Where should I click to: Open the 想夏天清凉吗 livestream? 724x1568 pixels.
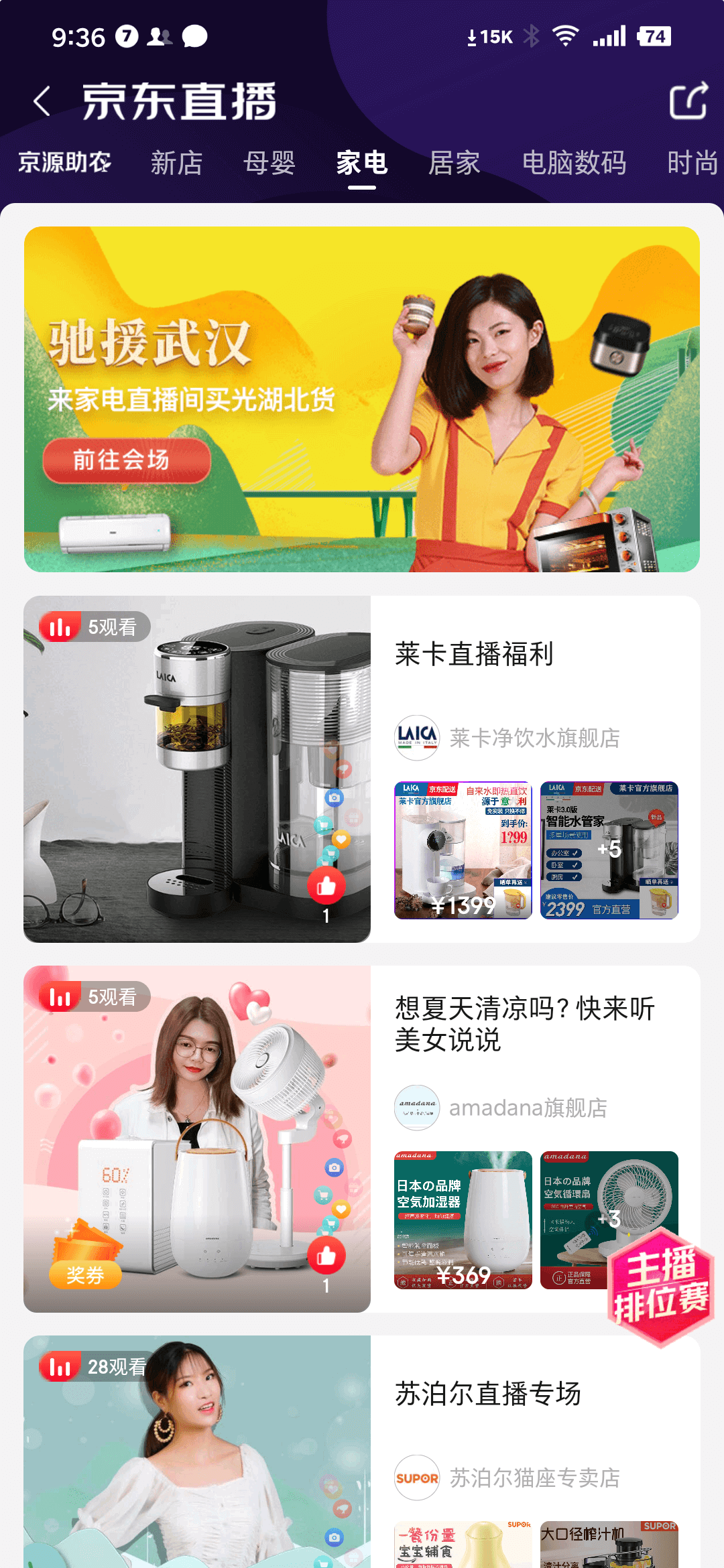[x=524, y=1024]
